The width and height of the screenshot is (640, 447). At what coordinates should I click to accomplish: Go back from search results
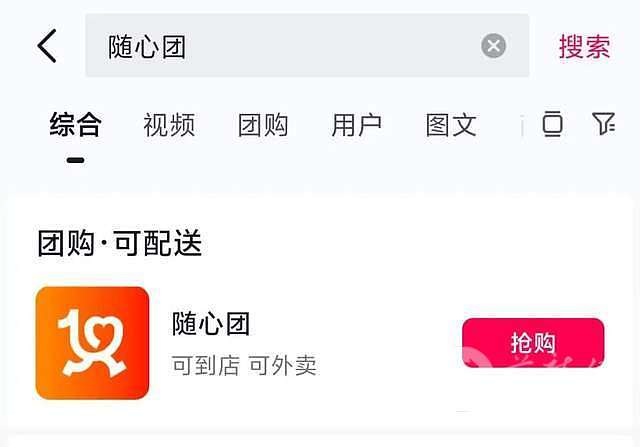47,46
